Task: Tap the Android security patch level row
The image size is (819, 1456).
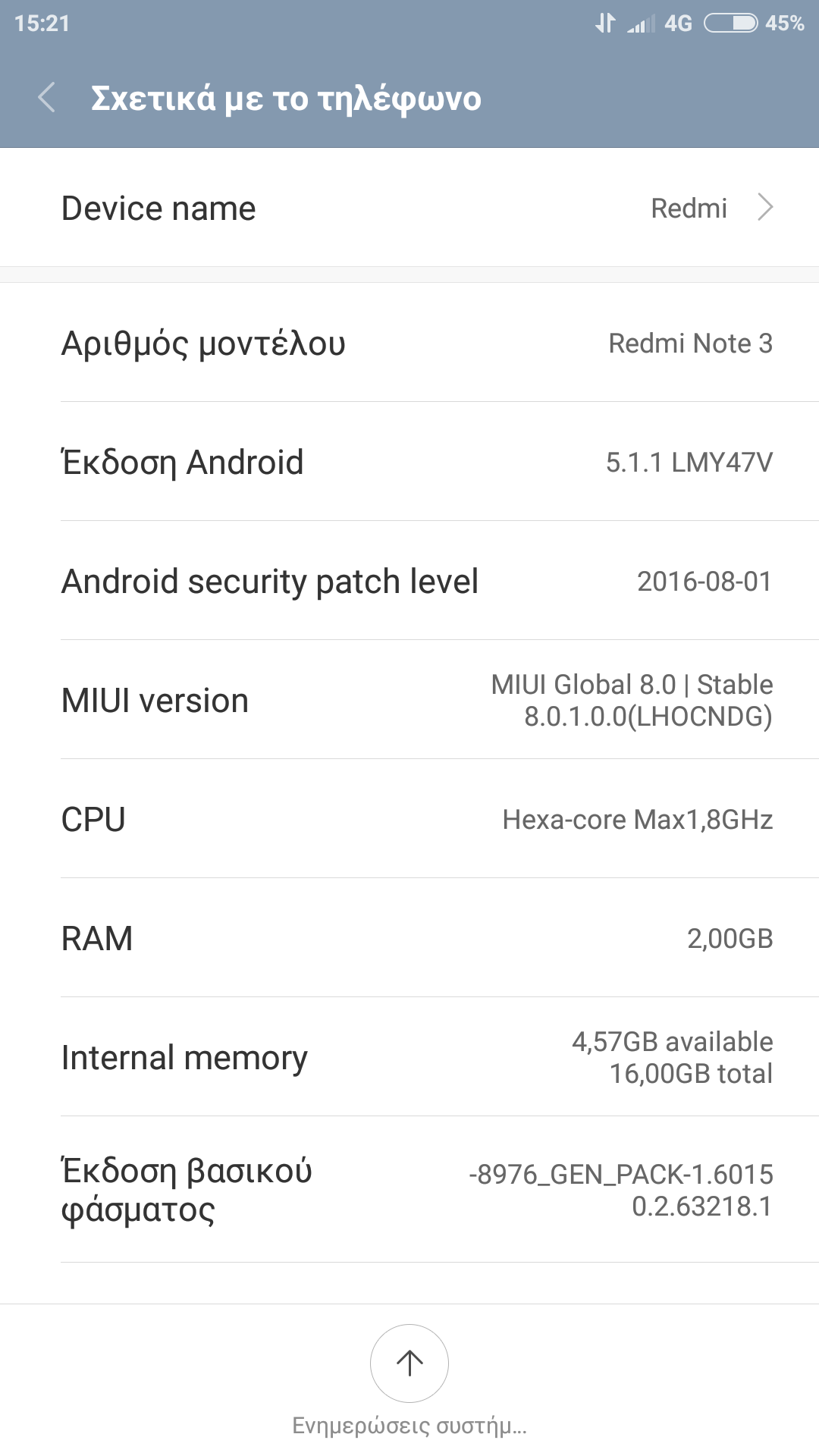Action: coord(409,581)
